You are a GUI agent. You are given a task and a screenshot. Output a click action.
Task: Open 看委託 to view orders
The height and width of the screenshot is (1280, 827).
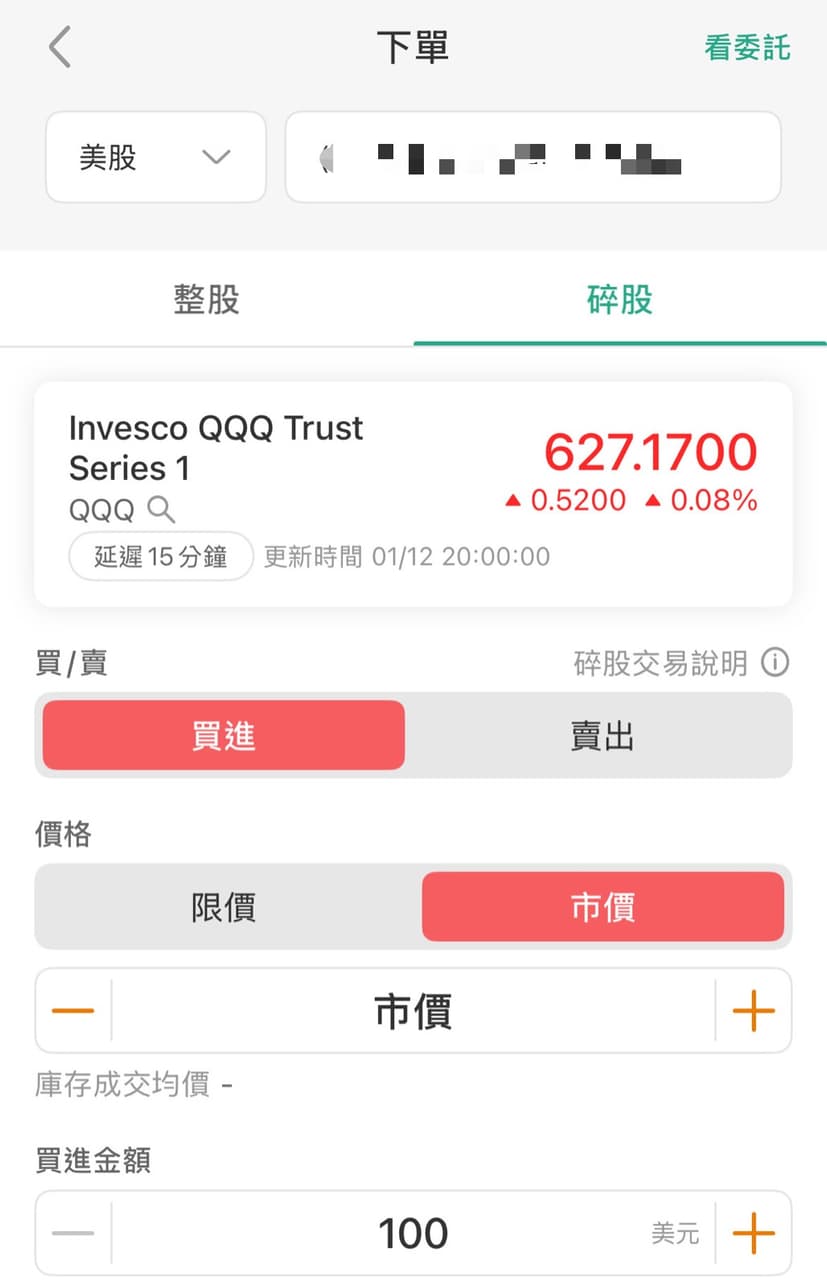click(747, 46)
